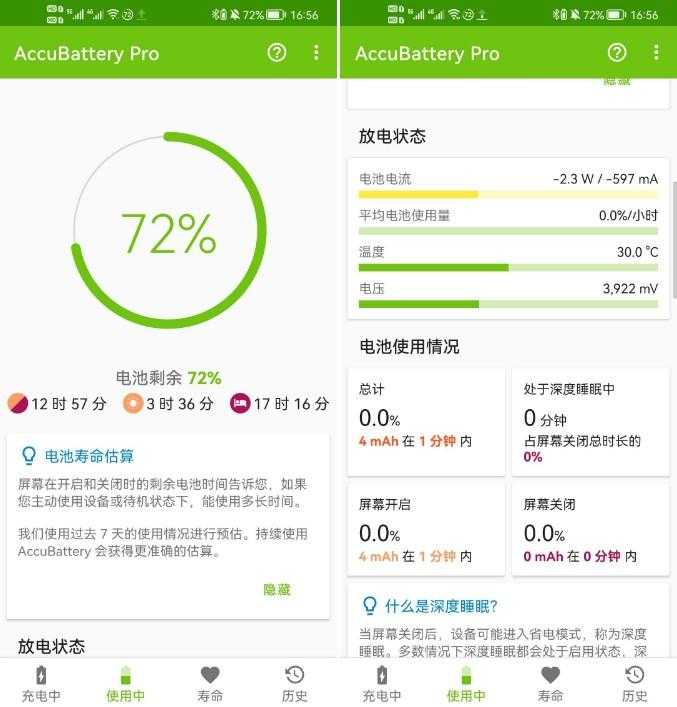
Task: Open the help icon beside the 72% gauge screen
Action: 277,53
